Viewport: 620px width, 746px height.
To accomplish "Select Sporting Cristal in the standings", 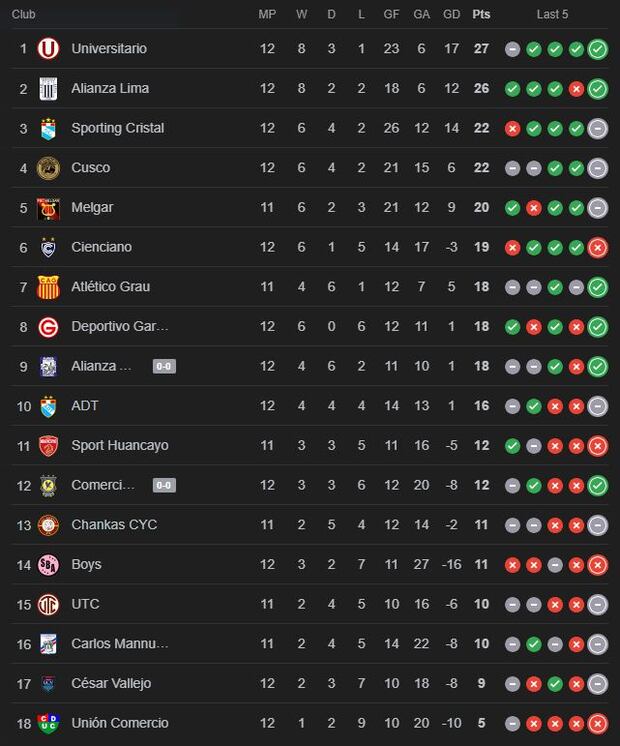I will tap(117, 128).
